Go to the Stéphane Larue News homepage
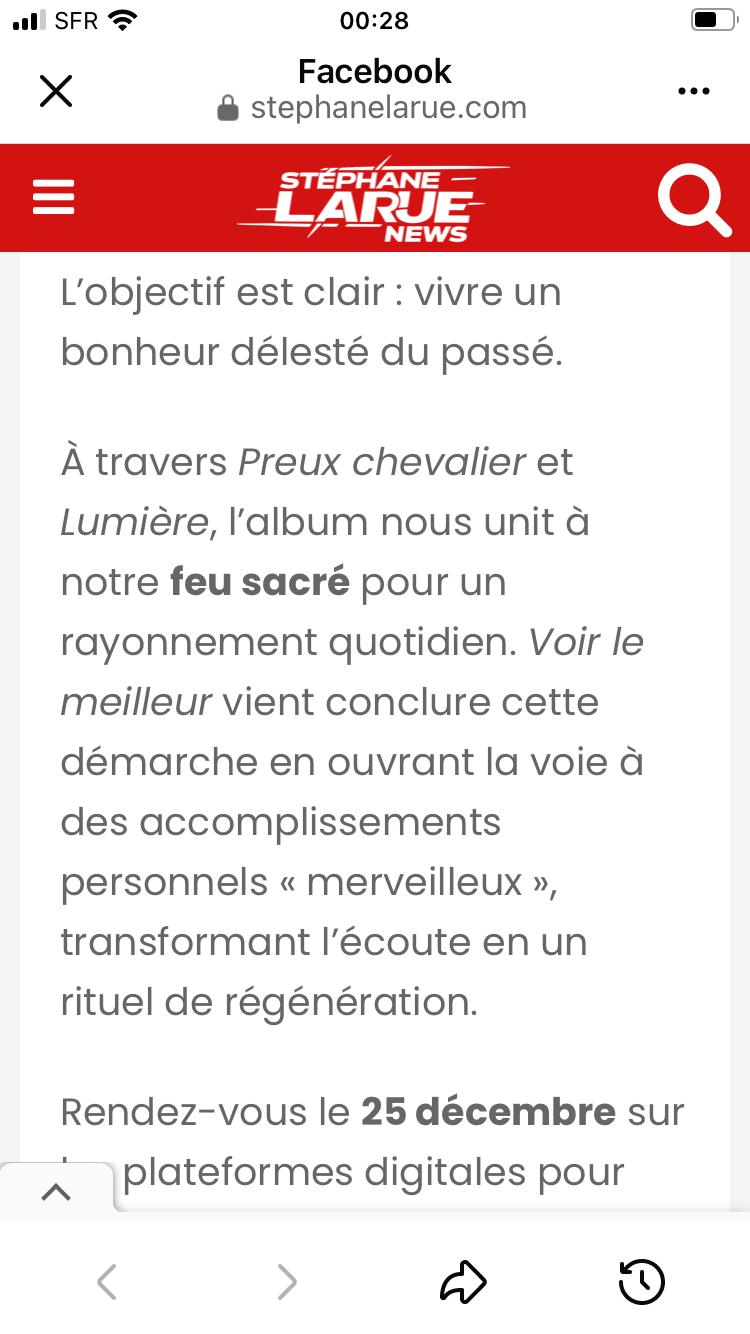 pyautogui.click(x=372, y=203)
